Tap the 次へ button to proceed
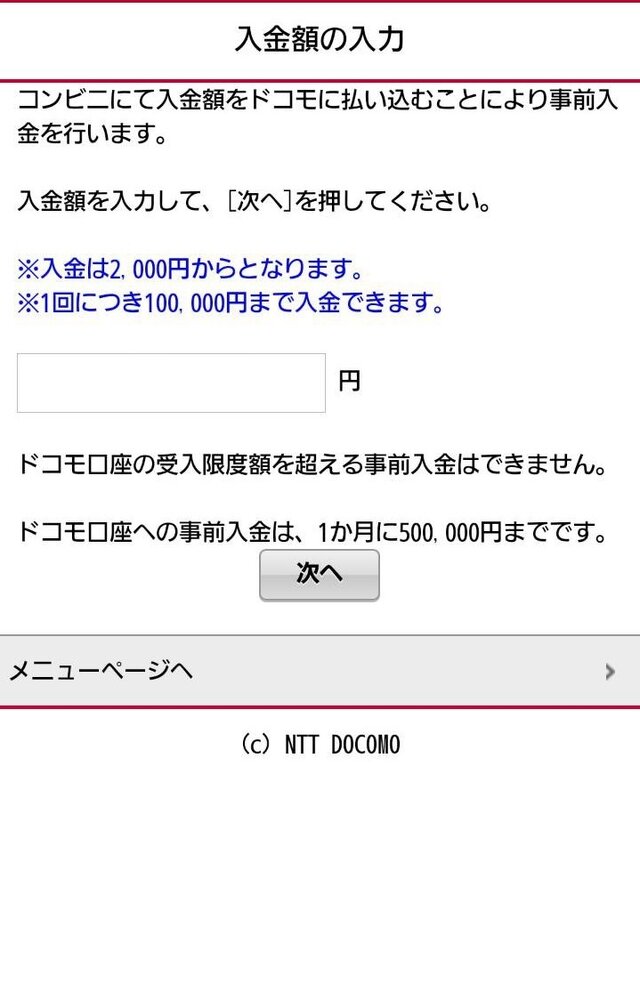The width and height of the screenshot is (640, 1008). tap(319, 575)
